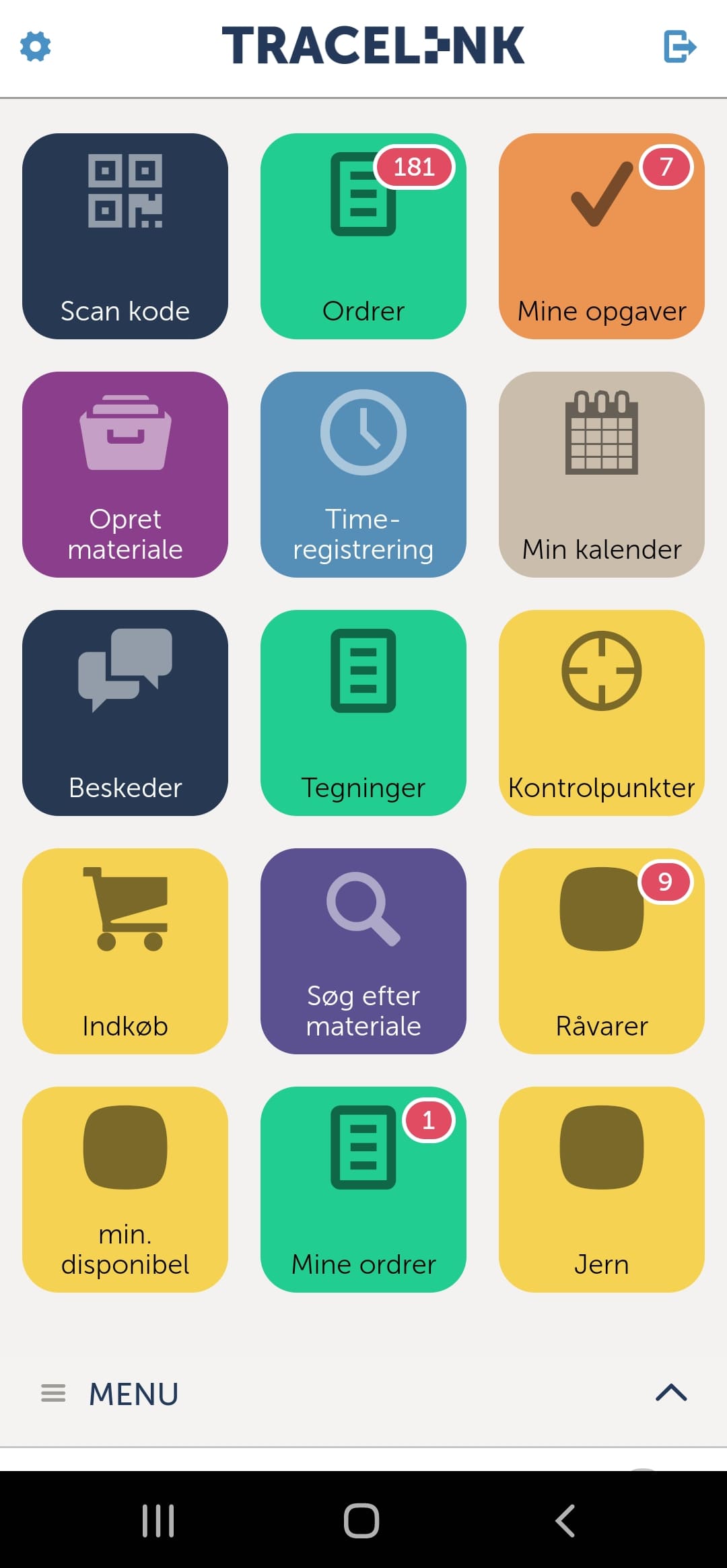727x1568 pixels.
Task: Open the Jern tile
Action: [x=602, y=1190]
